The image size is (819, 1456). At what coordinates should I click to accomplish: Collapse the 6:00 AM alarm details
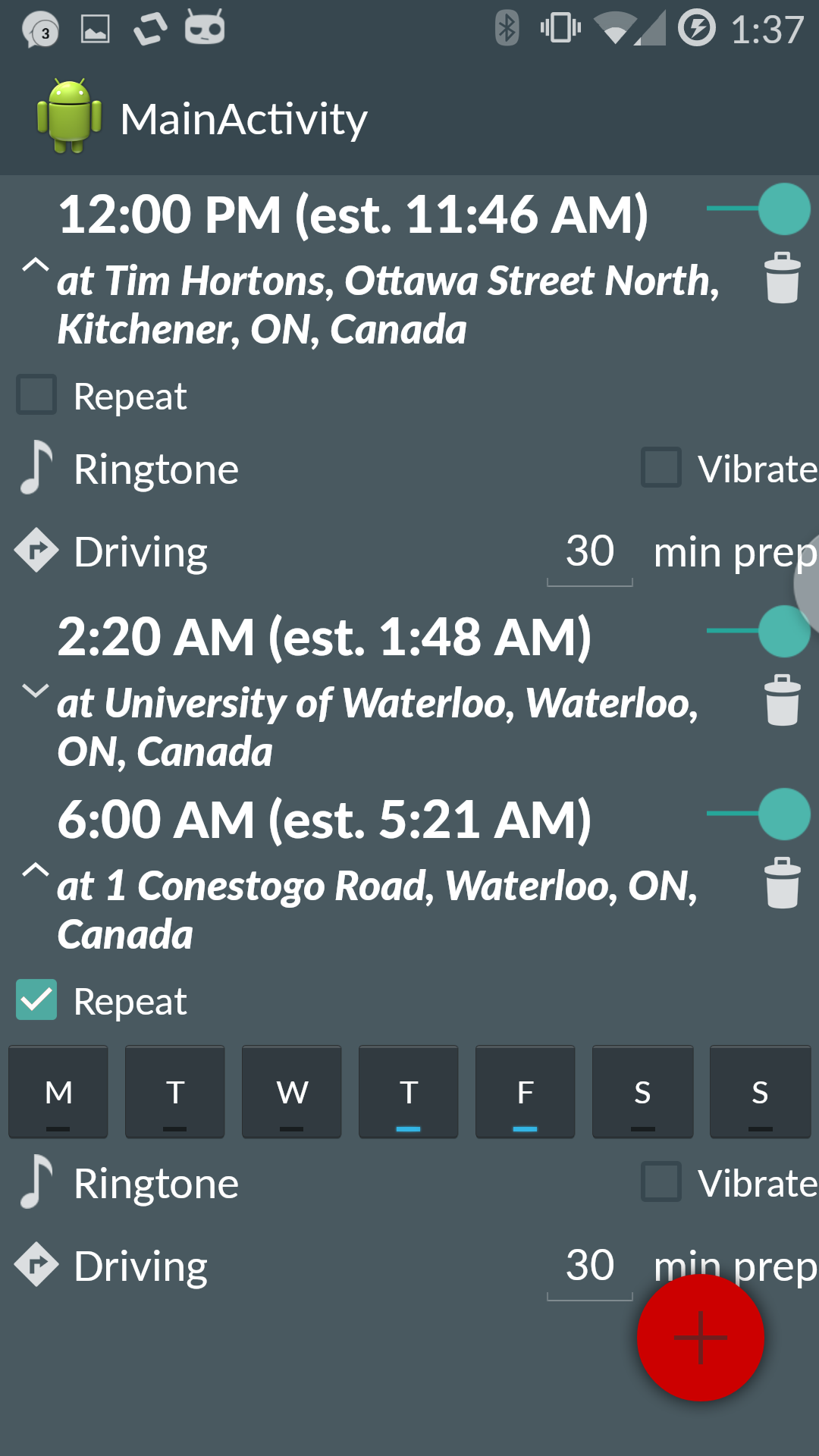[34, 871]
